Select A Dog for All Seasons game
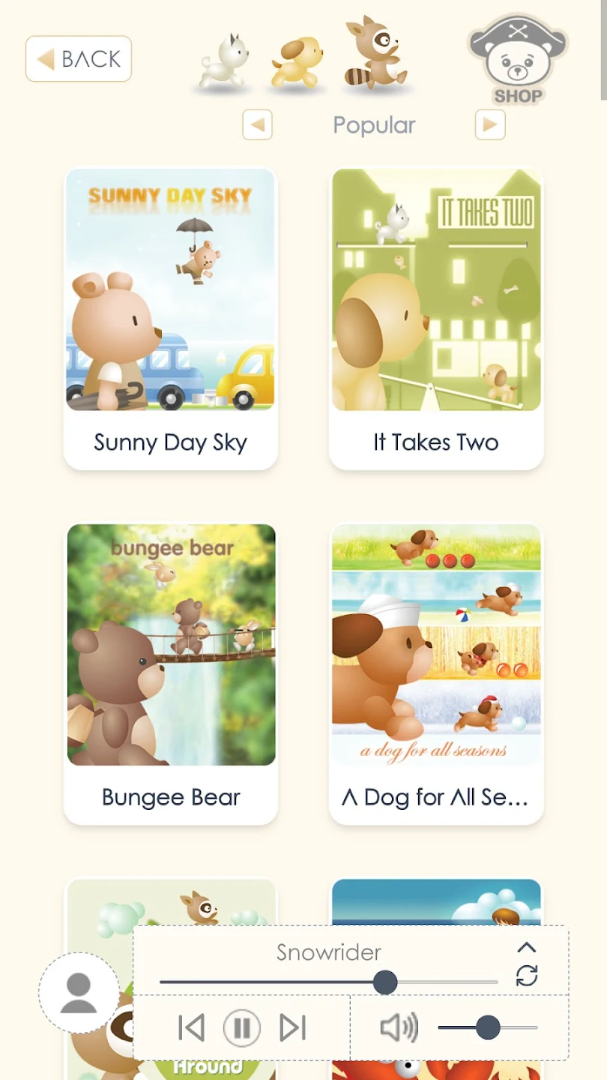 point(436,672)
